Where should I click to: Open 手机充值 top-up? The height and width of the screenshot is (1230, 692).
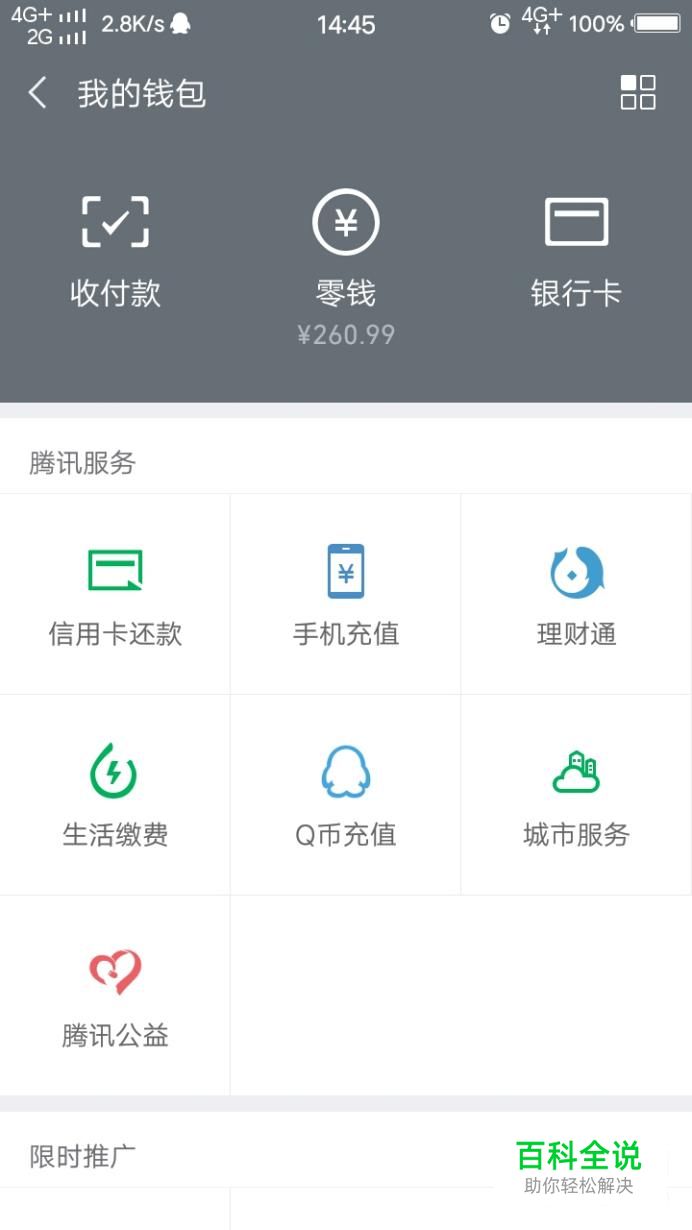pos(346,594)
